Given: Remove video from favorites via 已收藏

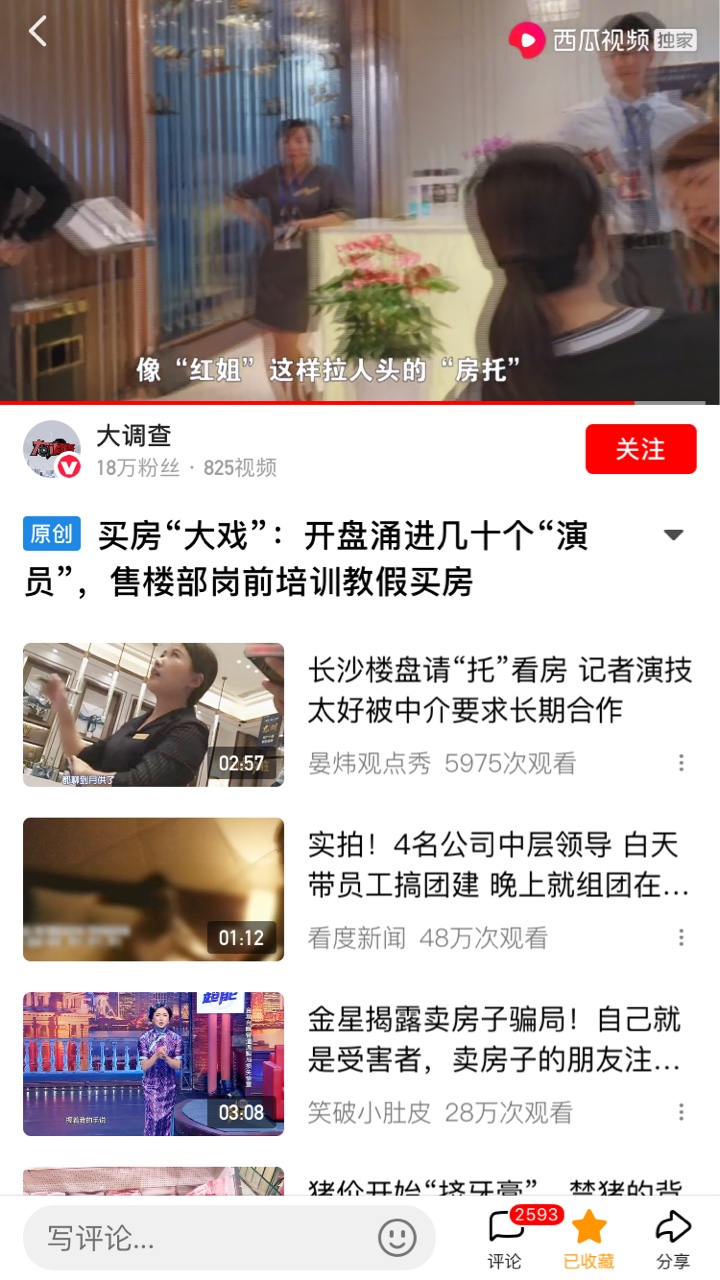Looking at the screenshot, I should pyautogui.click(x=589, y=1238).
